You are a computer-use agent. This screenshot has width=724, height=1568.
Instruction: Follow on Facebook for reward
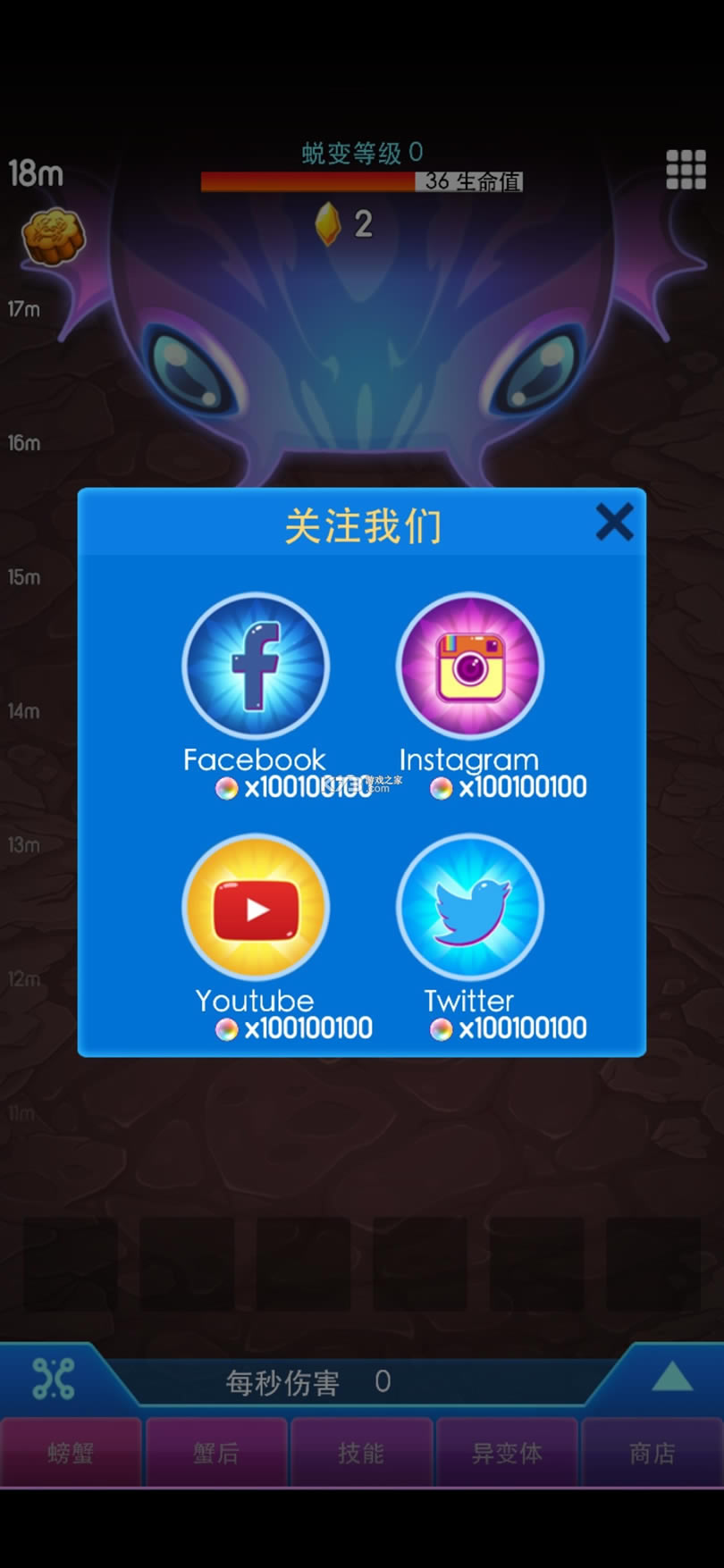click(x=256, y=667)
